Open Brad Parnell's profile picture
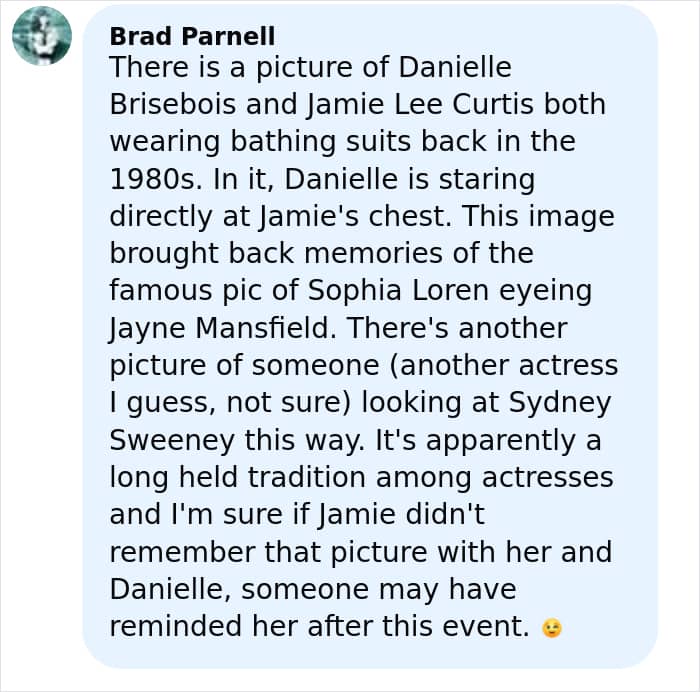 (42, 36)
